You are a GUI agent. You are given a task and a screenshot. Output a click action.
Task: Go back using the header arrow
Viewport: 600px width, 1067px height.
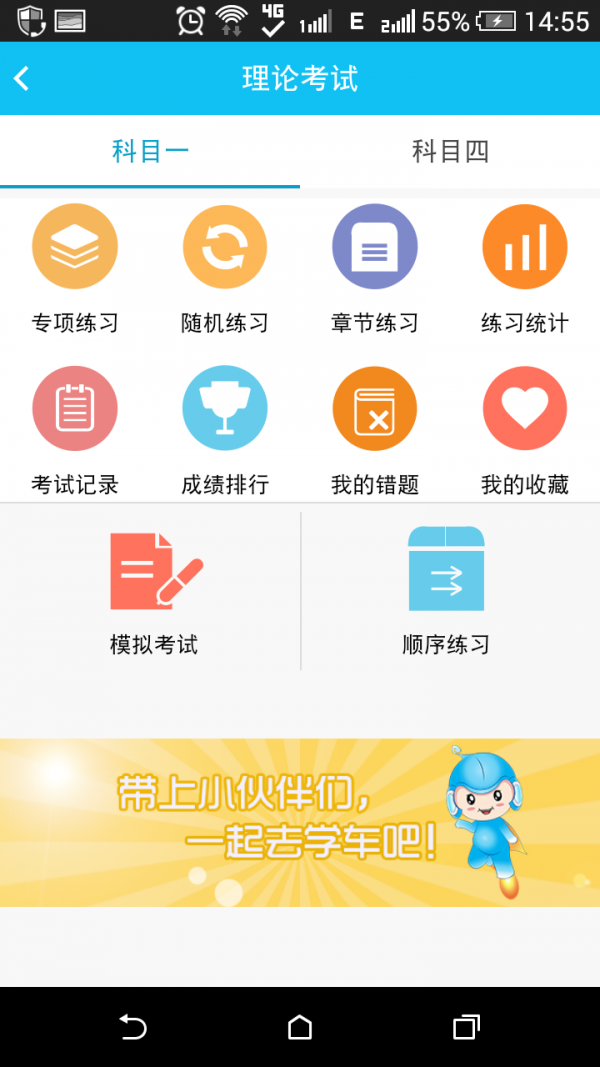pyautogui.click(x=22, y=78)
